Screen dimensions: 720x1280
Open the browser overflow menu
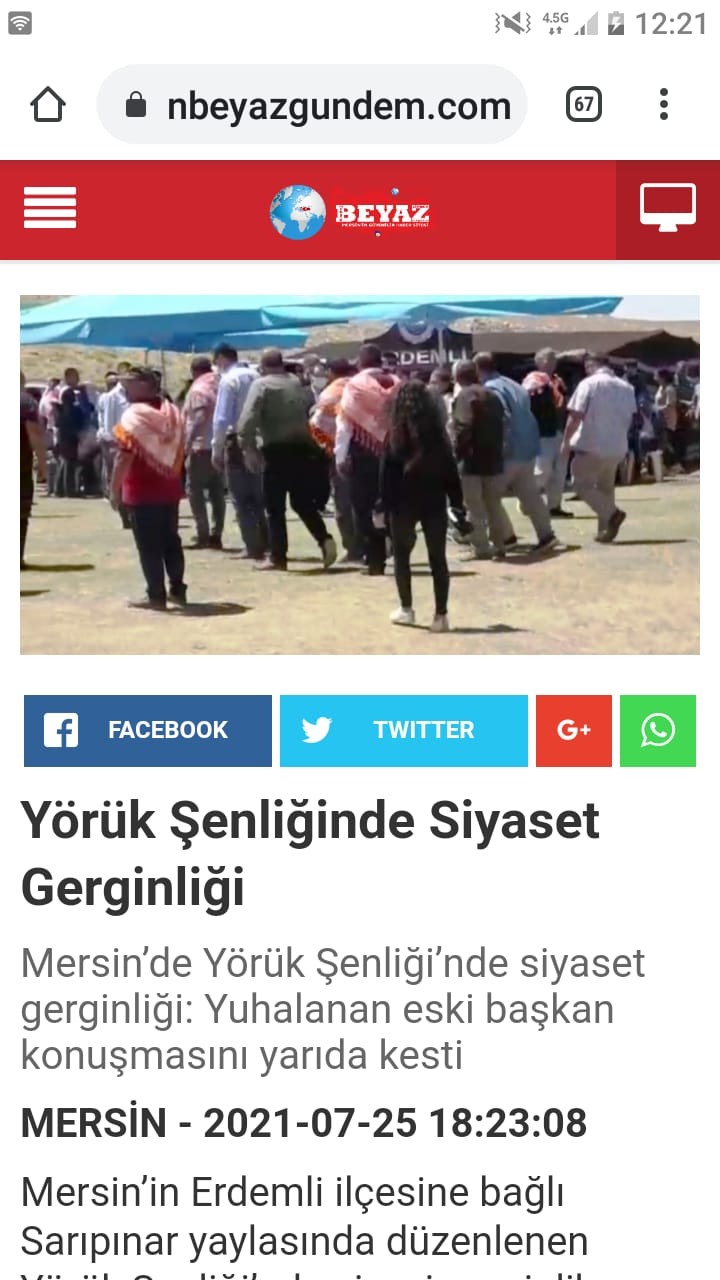(664, 105)
